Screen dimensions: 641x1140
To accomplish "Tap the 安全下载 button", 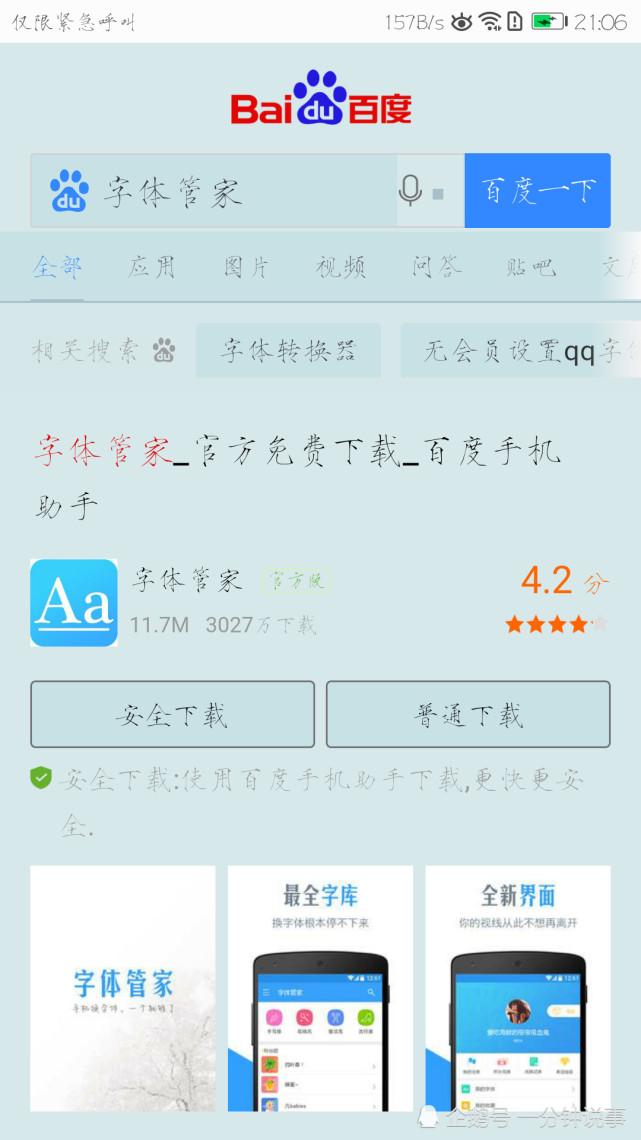I will tap(172, 715).
